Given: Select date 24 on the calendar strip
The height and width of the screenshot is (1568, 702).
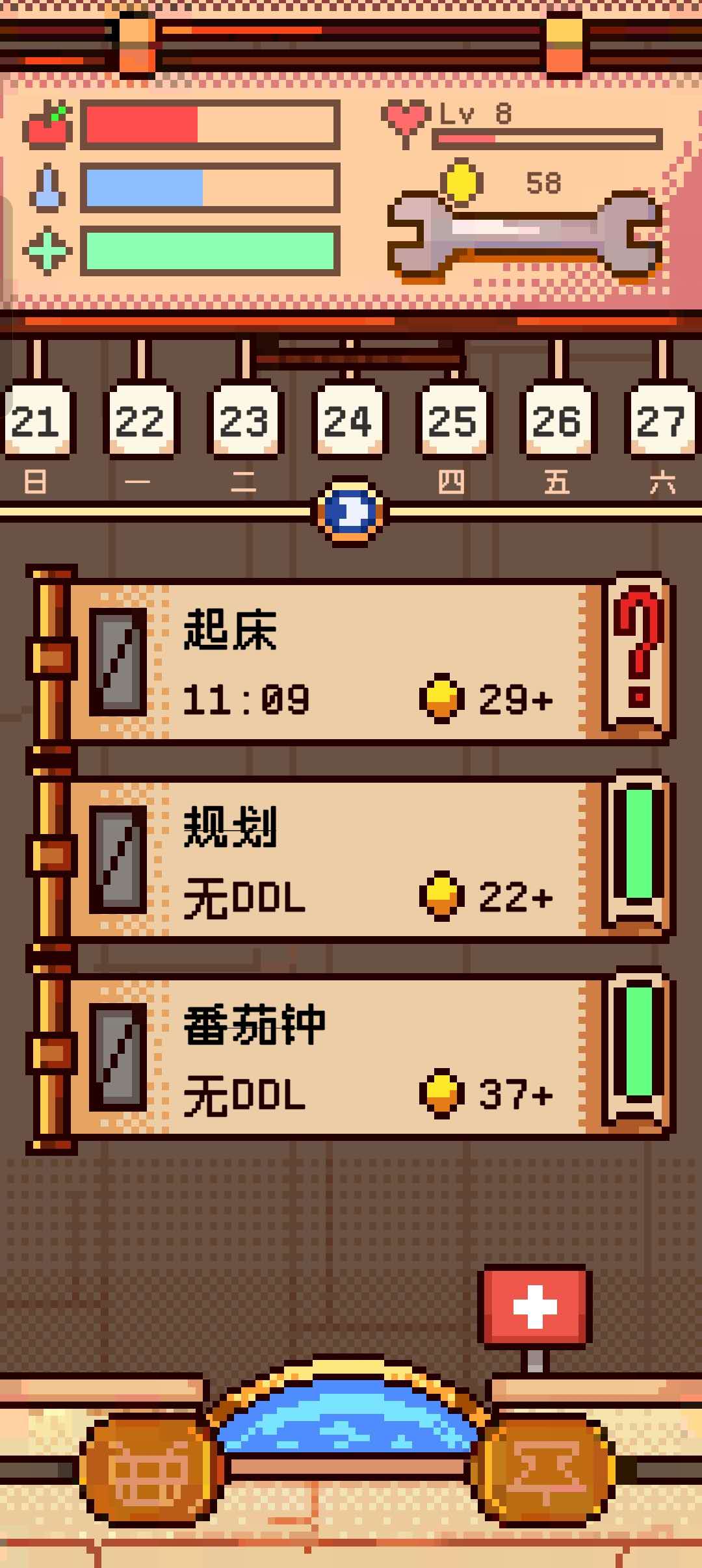Looking at the screenshot, I should (x=351, y=423).
